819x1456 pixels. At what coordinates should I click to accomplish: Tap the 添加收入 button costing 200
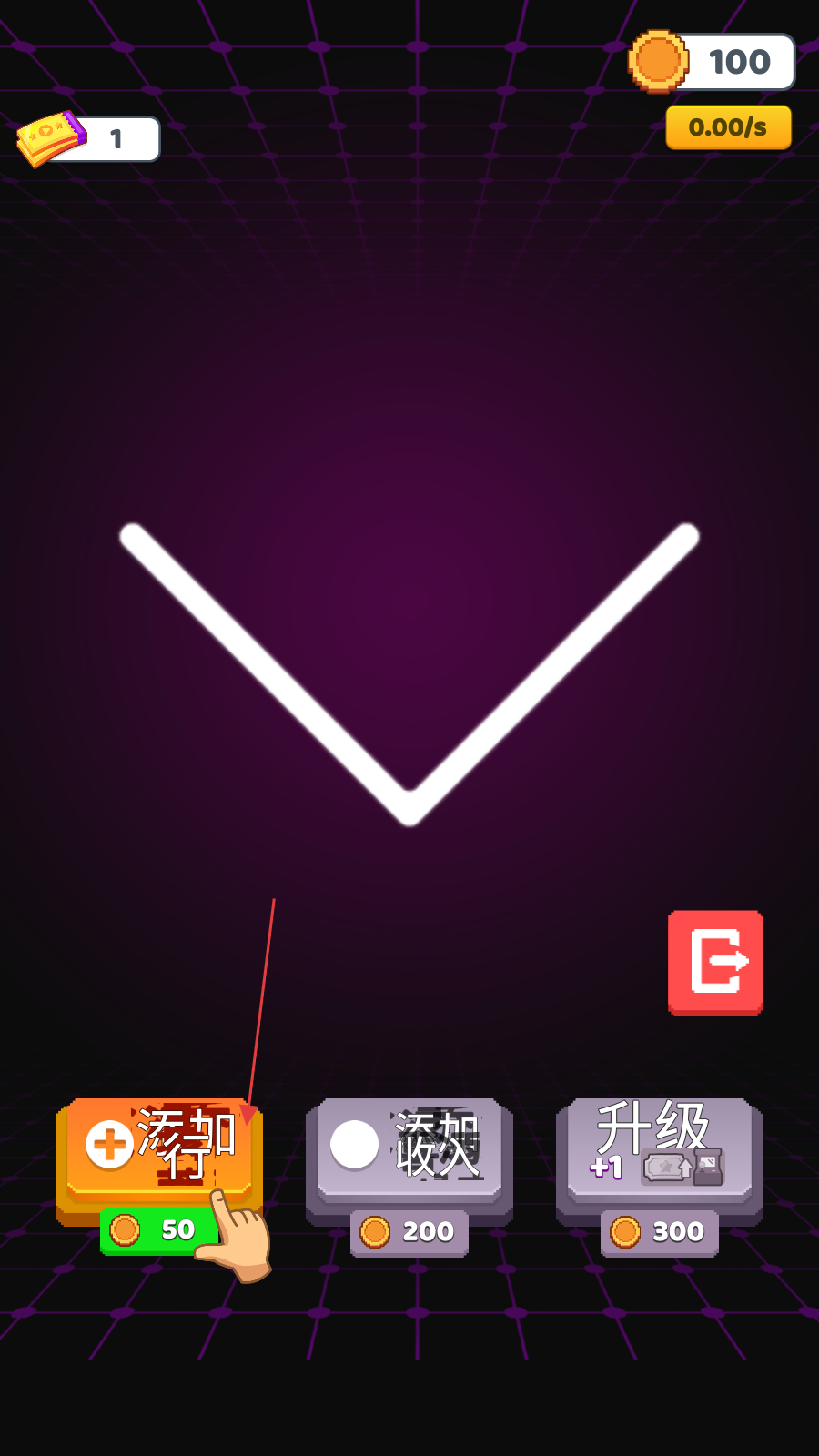pos(409,1151)
